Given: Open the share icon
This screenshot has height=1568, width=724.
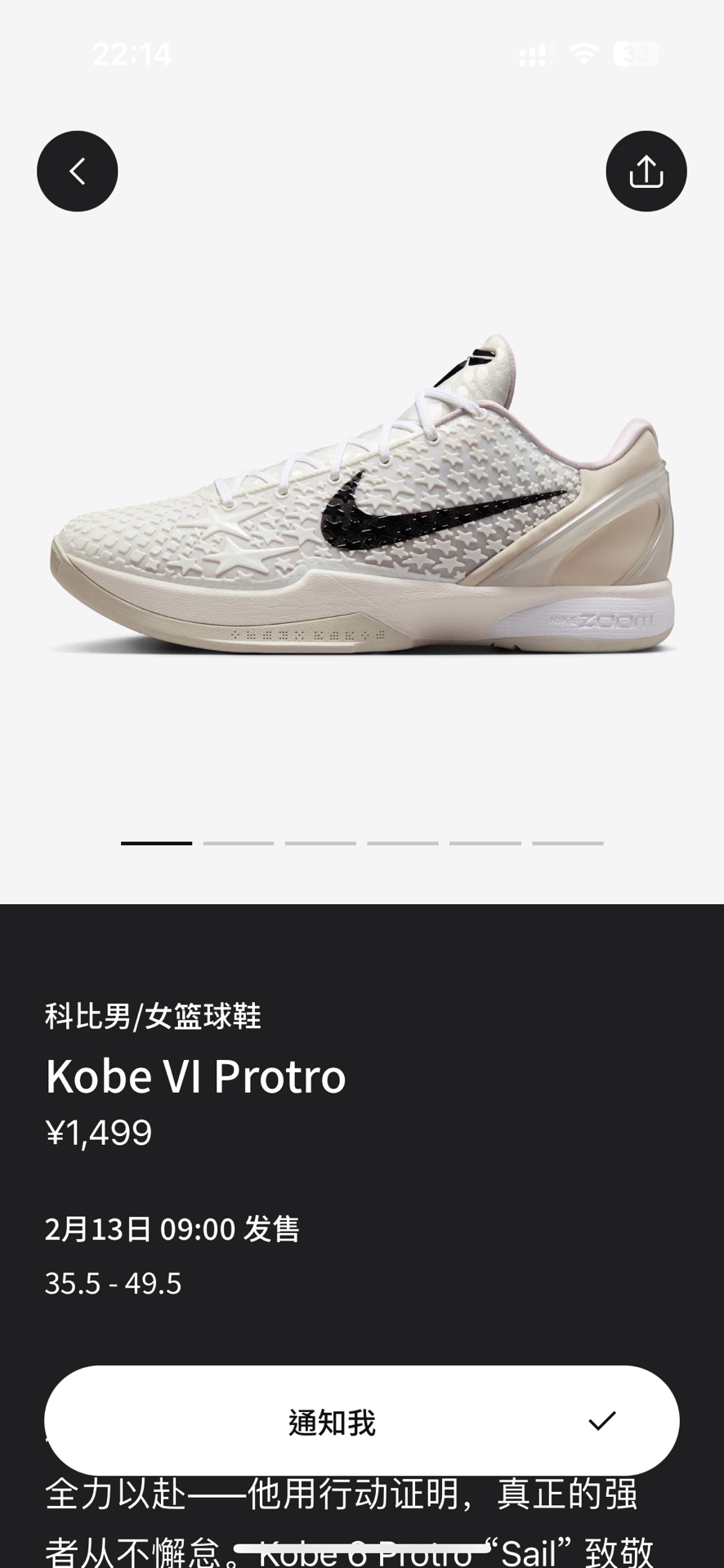Looking at the screenshot, I should tap(646, 171).
